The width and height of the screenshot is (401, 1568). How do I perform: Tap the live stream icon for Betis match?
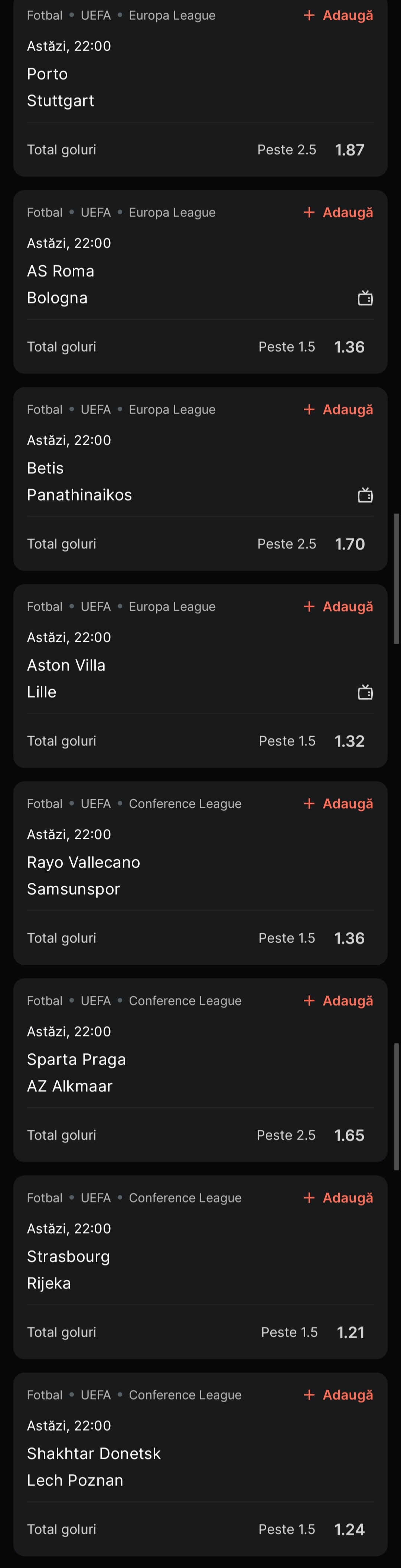tap(365, 495)
